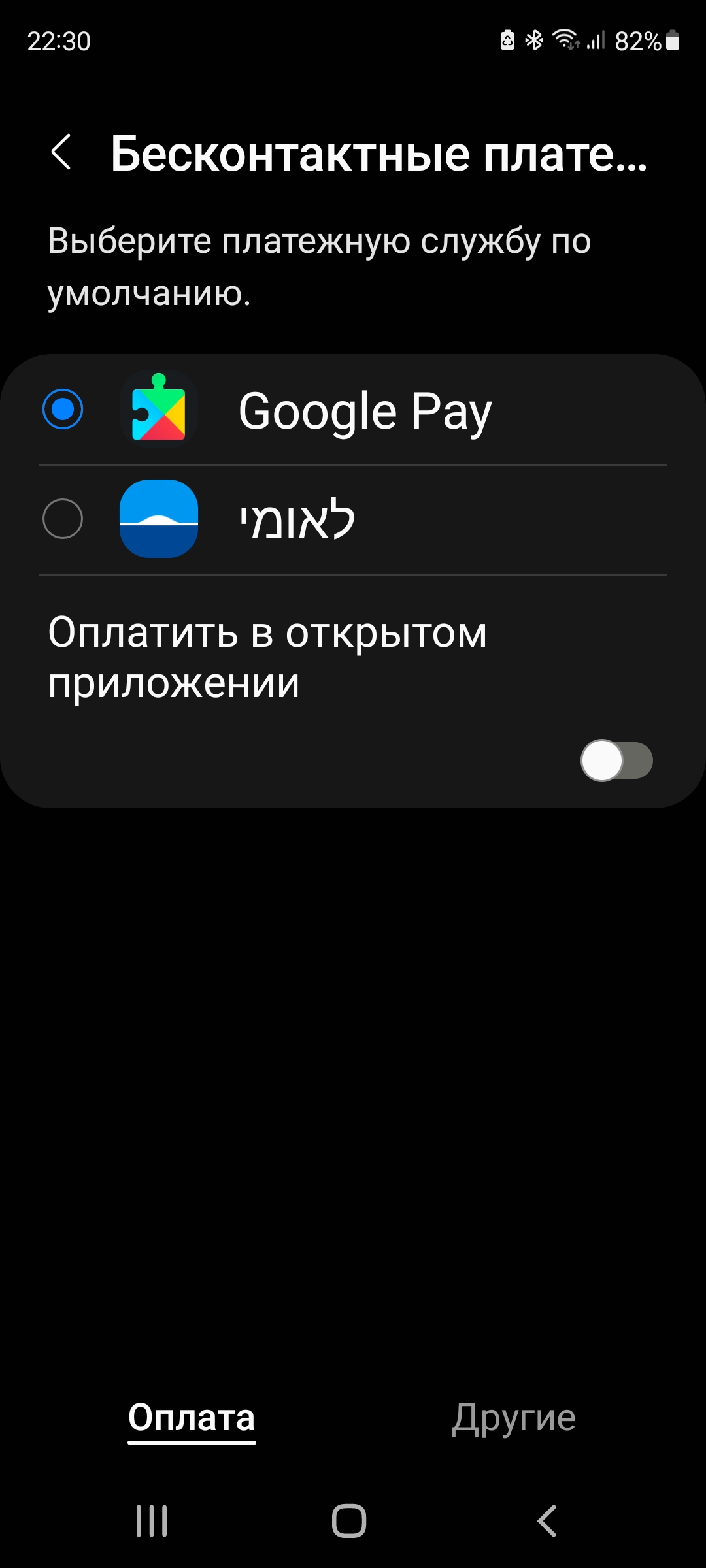Go back from contactless payments screen
The width and height of the screenshot is (706, 1568).
click(x=61, y=153)
